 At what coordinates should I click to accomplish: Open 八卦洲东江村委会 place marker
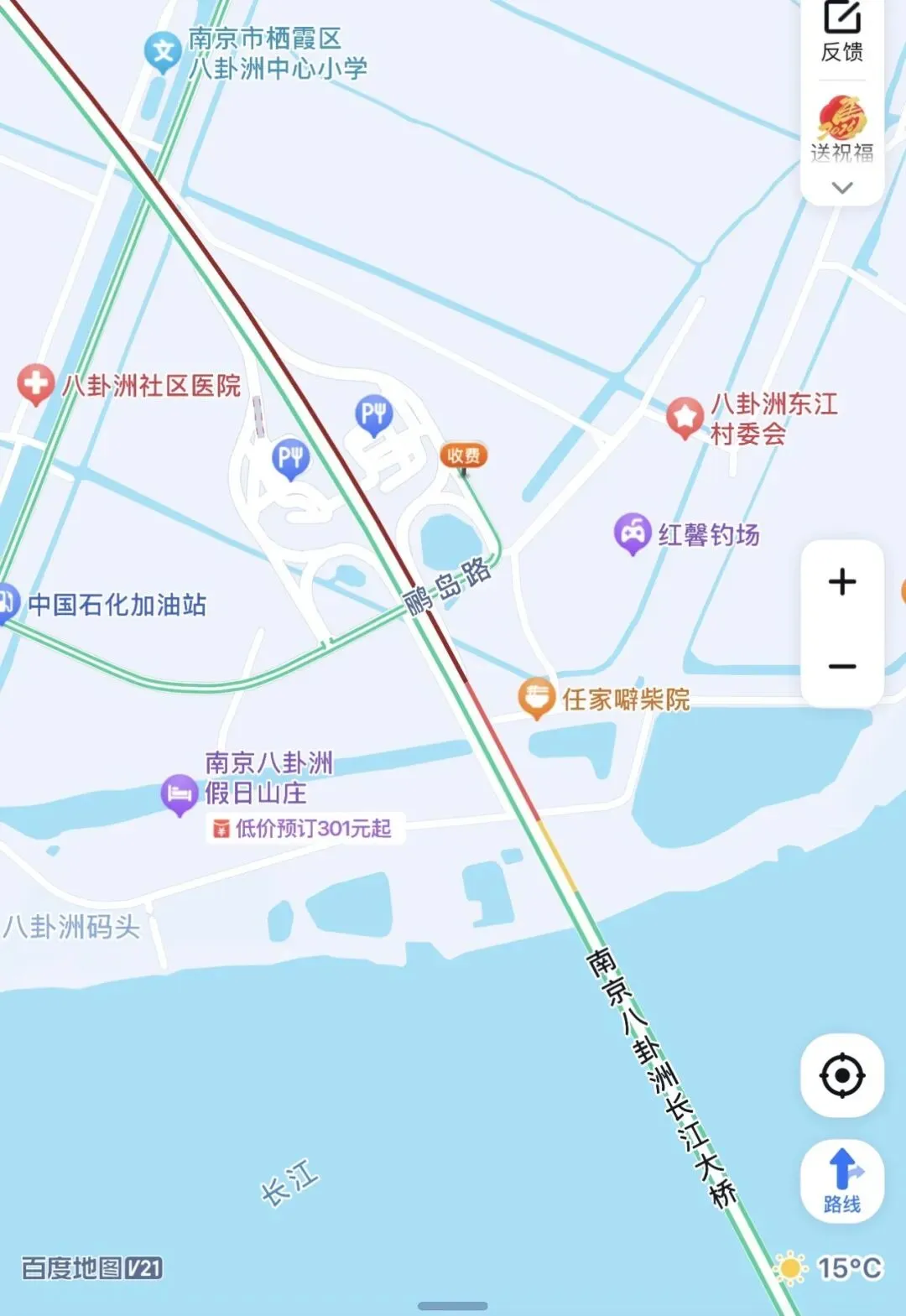pyautogui.click(x=685, y=417)
